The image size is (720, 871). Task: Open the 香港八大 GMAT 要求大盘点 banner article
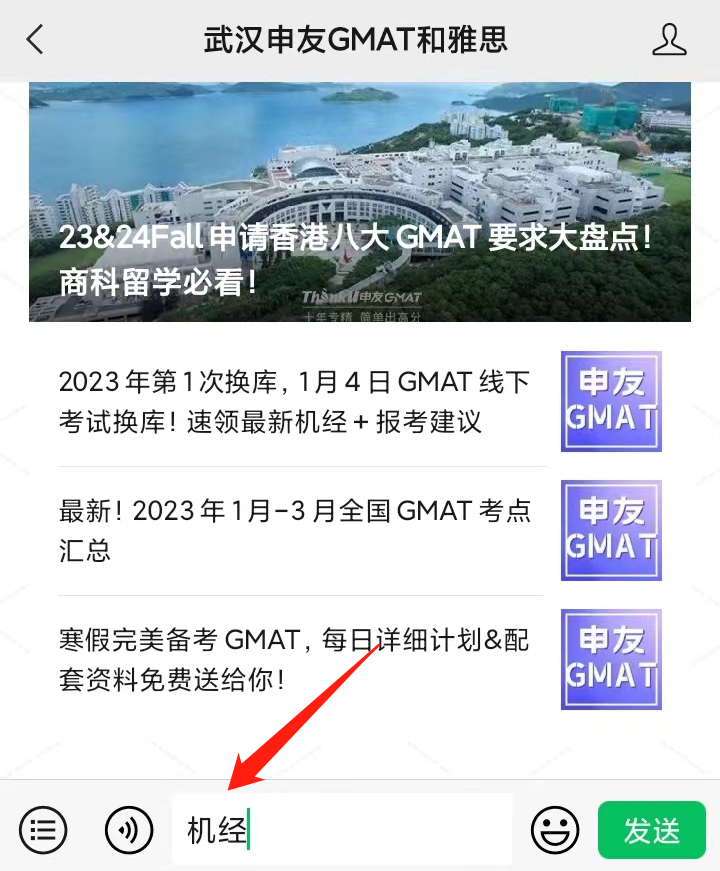360,203
